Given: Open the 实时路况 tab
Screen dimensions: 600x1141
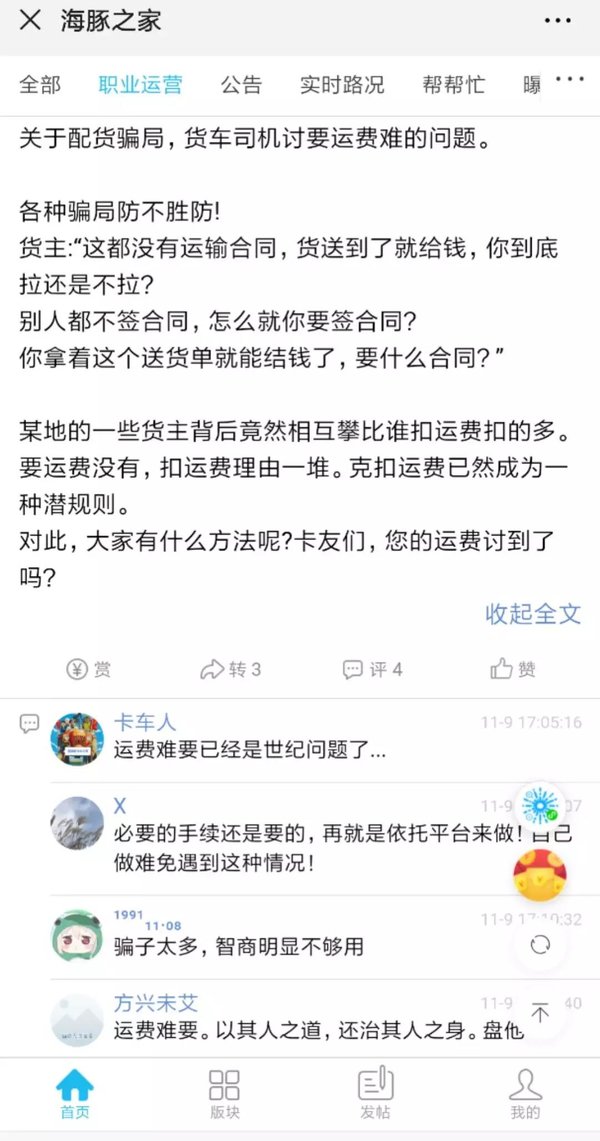Looking at the screenshot, I should click(x=342, y=85).
